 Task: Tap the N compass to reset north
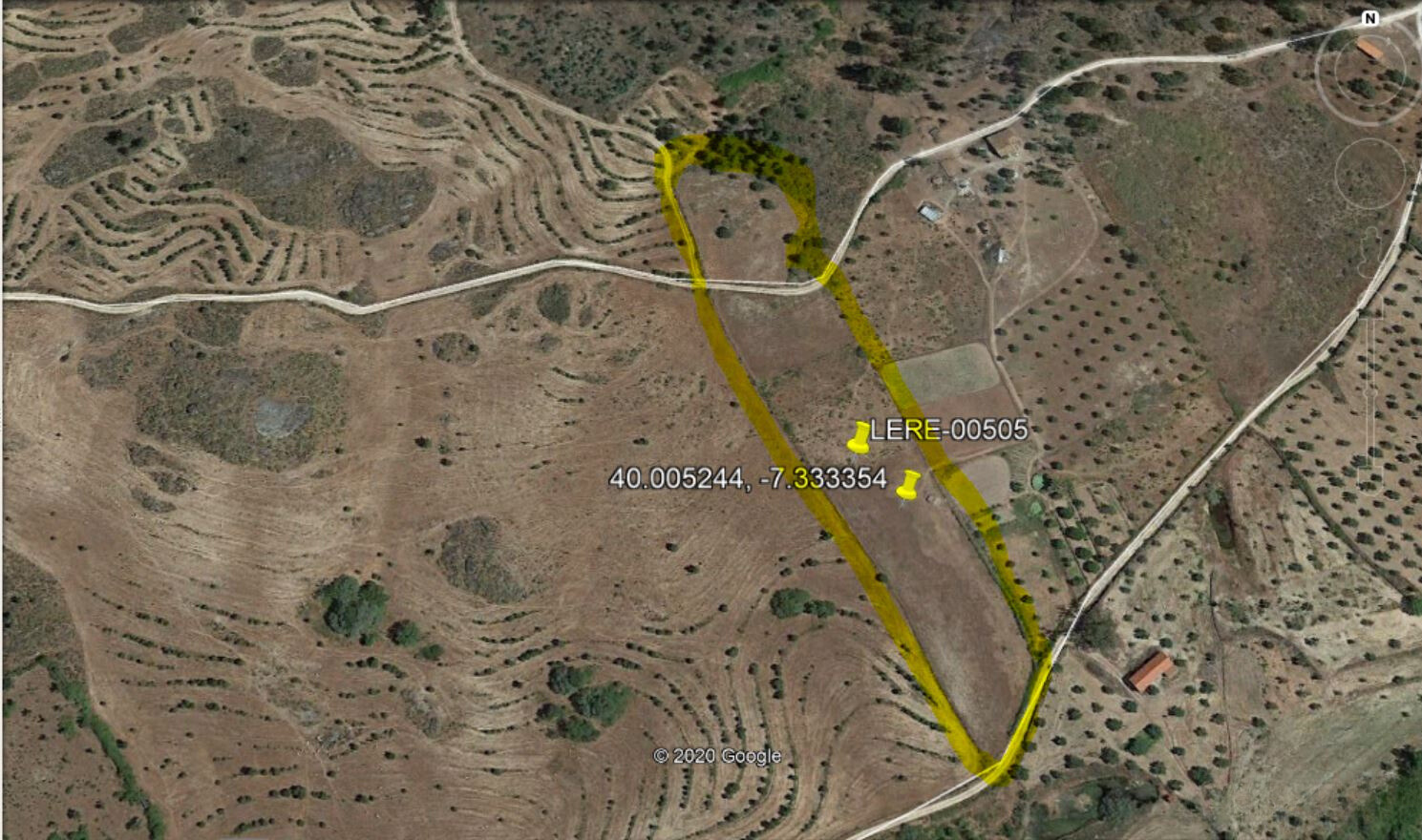1370,18
